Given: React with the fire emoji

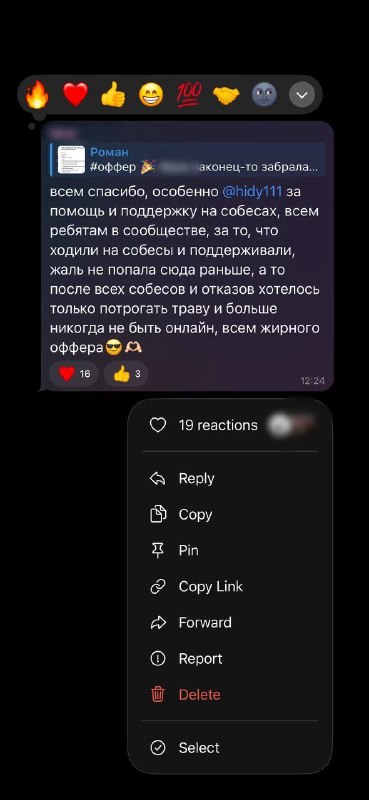Looking at the screenshot, I should pos(37,95).
